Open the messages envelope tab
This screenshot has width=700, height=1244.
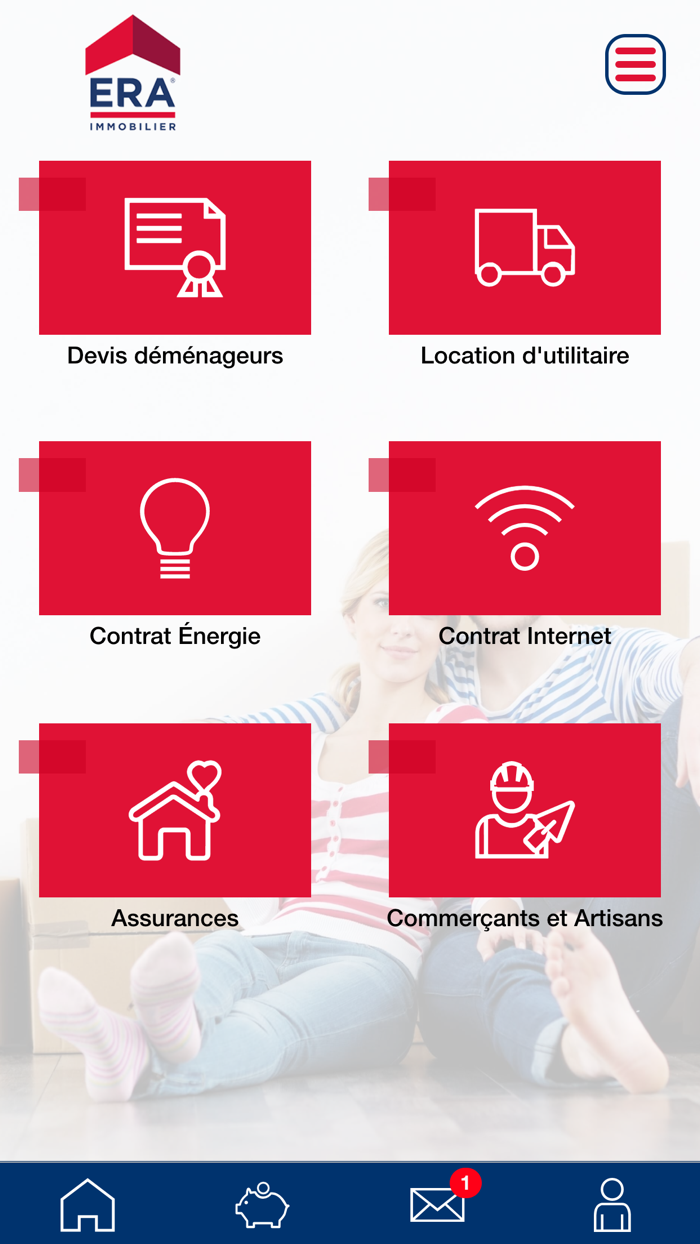[438, 1204]
